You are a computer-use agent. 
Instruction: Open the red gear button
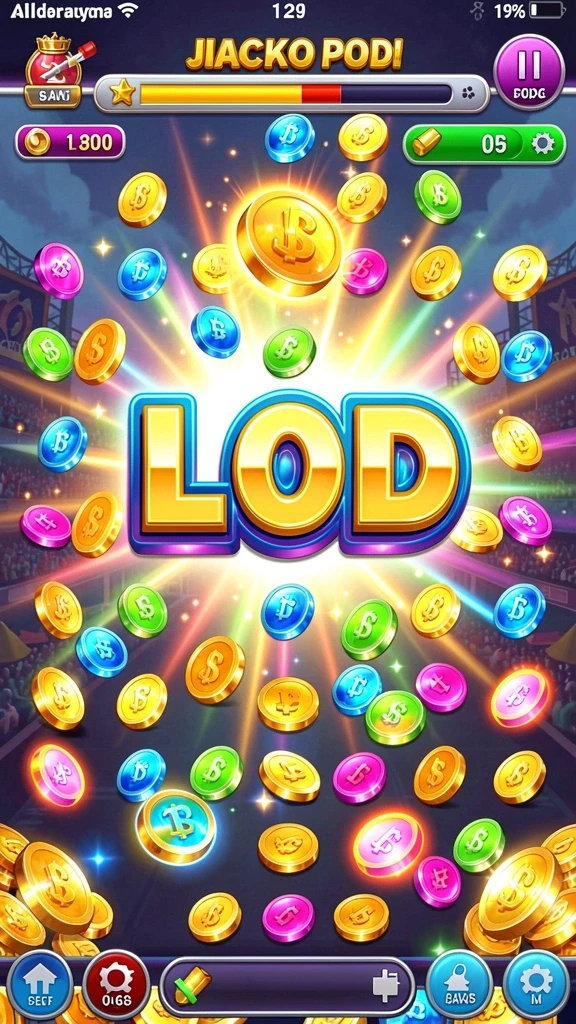coord(116,985)
